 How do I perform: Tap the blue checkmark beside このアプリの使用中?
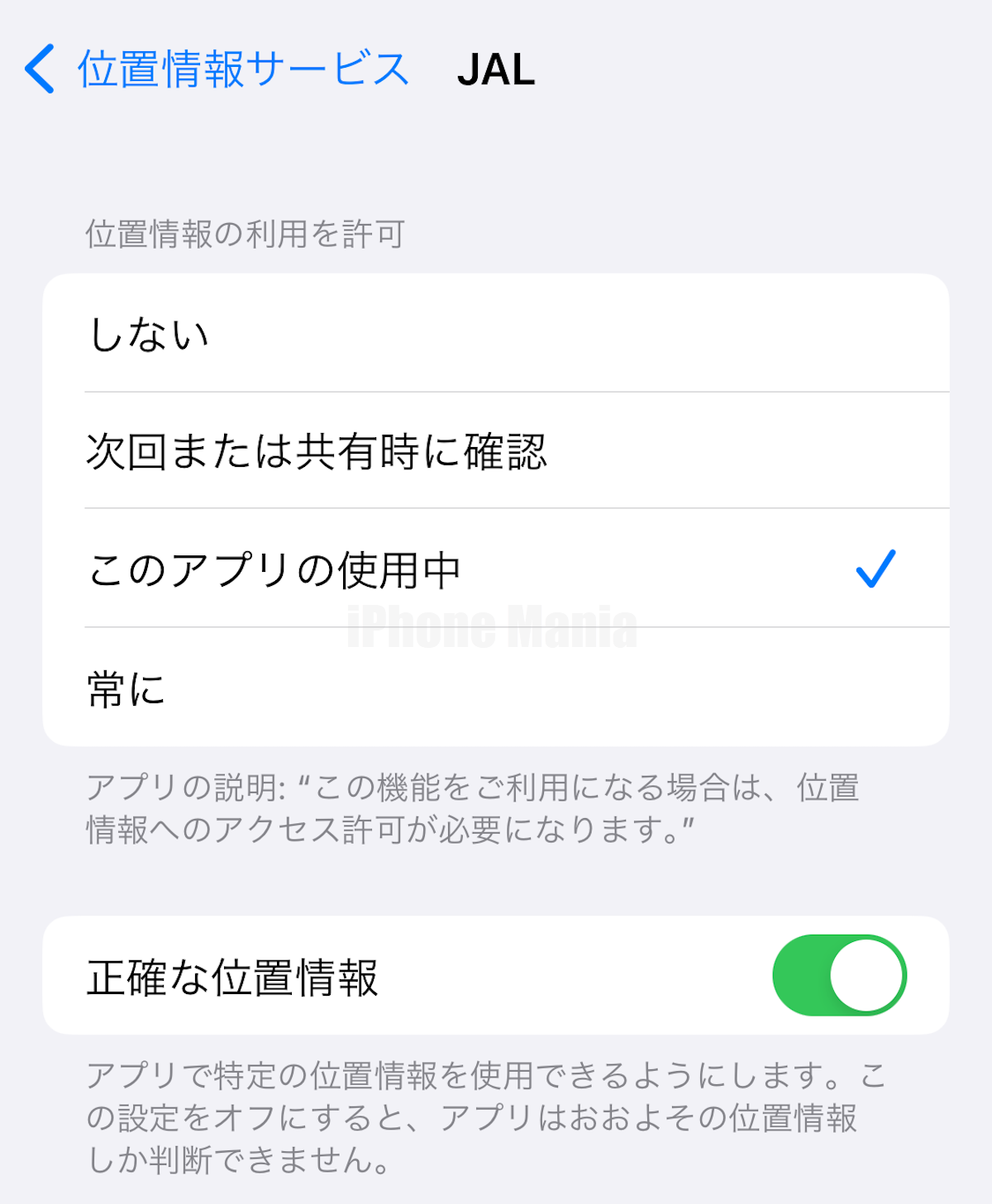pos(876,569)
